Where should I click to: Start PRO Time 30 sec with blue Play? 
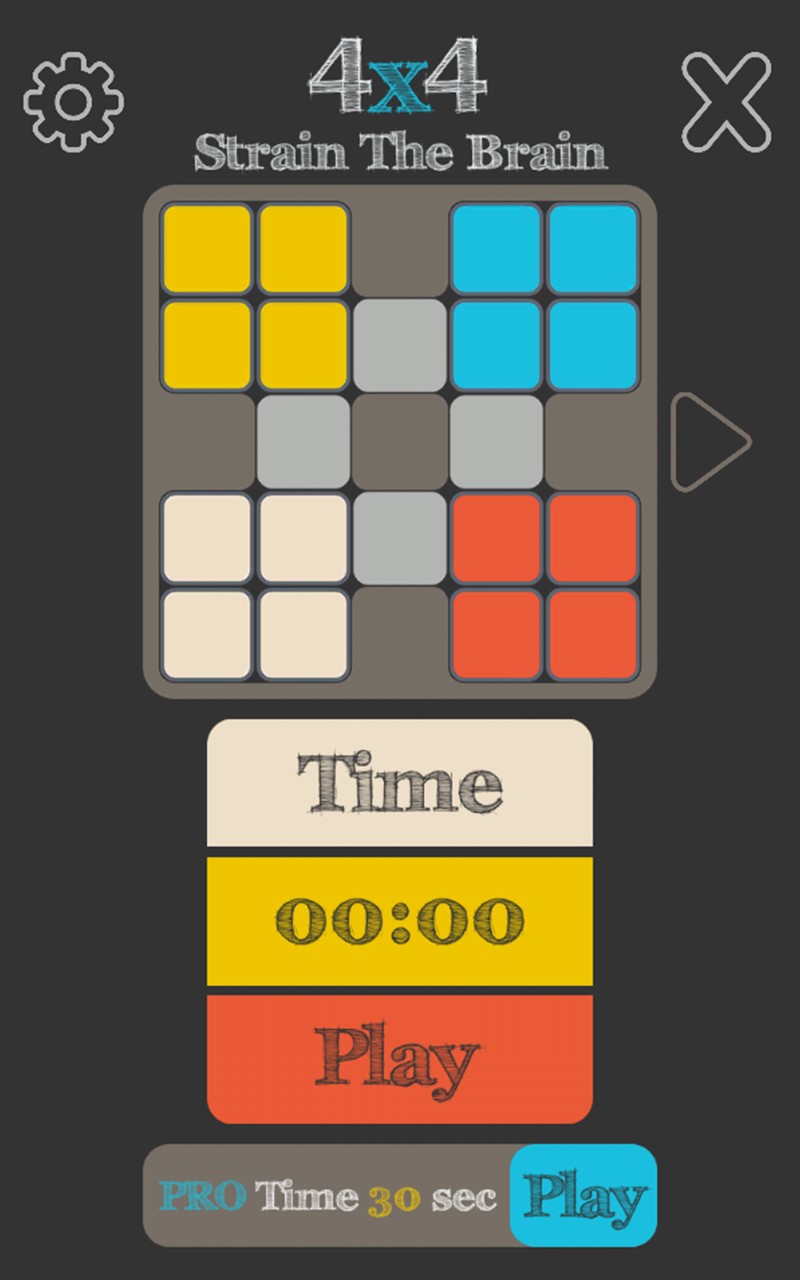pos(583,1196)
